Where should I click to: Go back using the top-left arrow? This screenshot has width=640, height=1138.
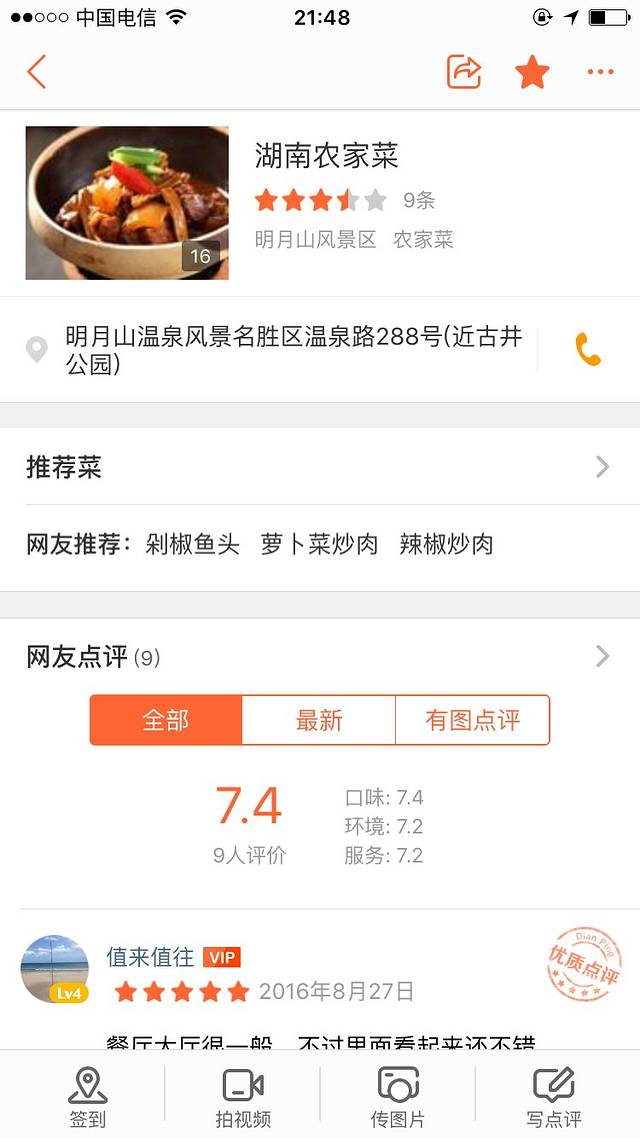tap(37, 72)
